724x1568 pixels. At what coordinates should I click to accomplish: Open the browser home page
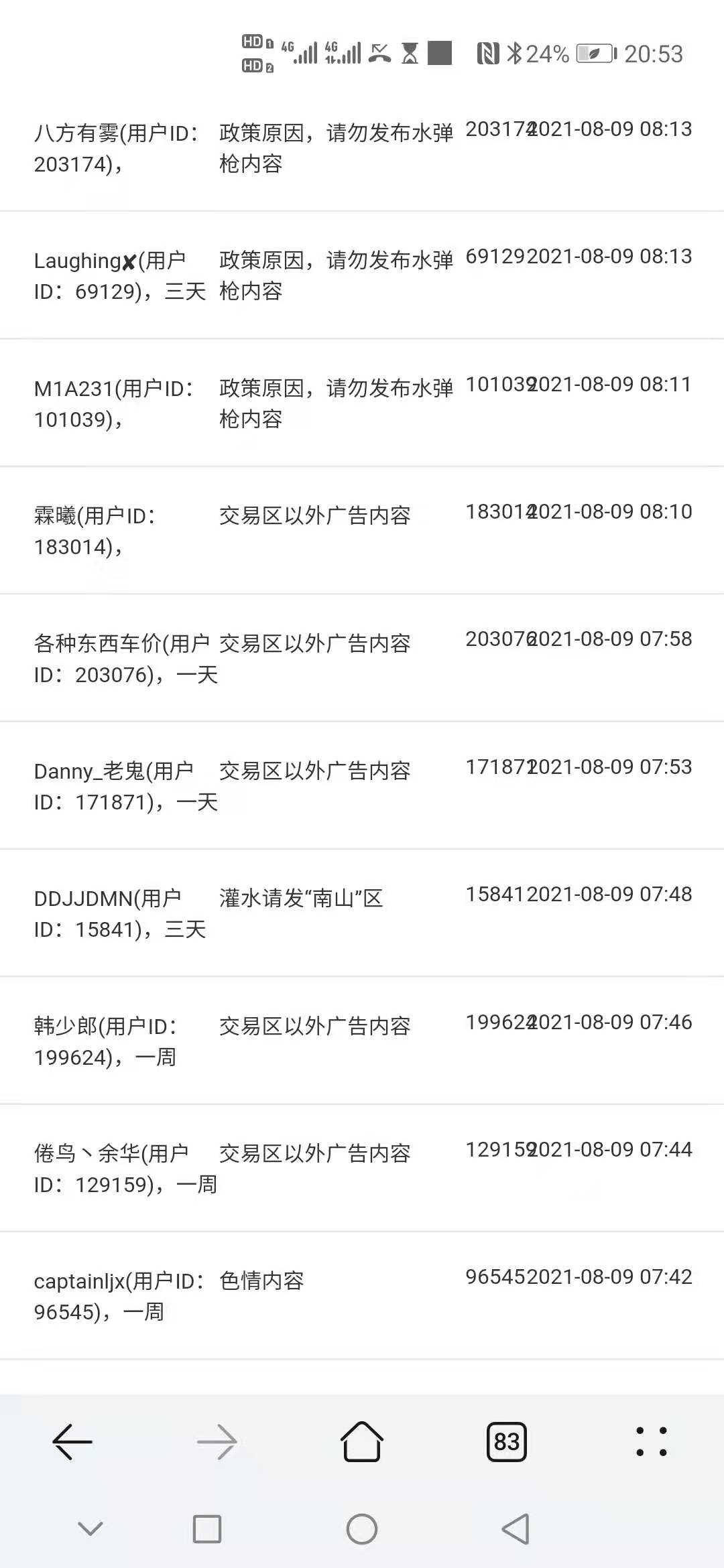click(x=362, y=1441)
